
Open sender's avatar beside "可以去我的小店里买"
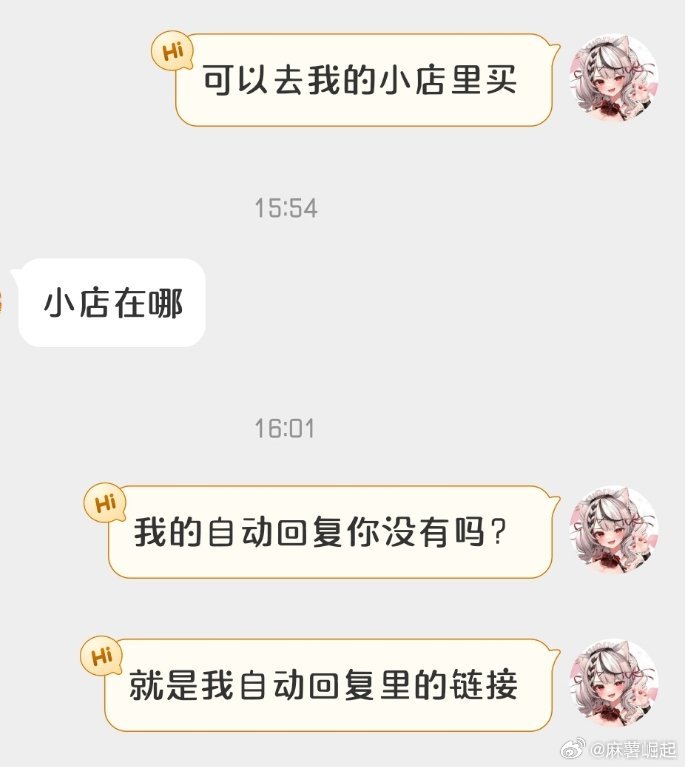(613, 80)
